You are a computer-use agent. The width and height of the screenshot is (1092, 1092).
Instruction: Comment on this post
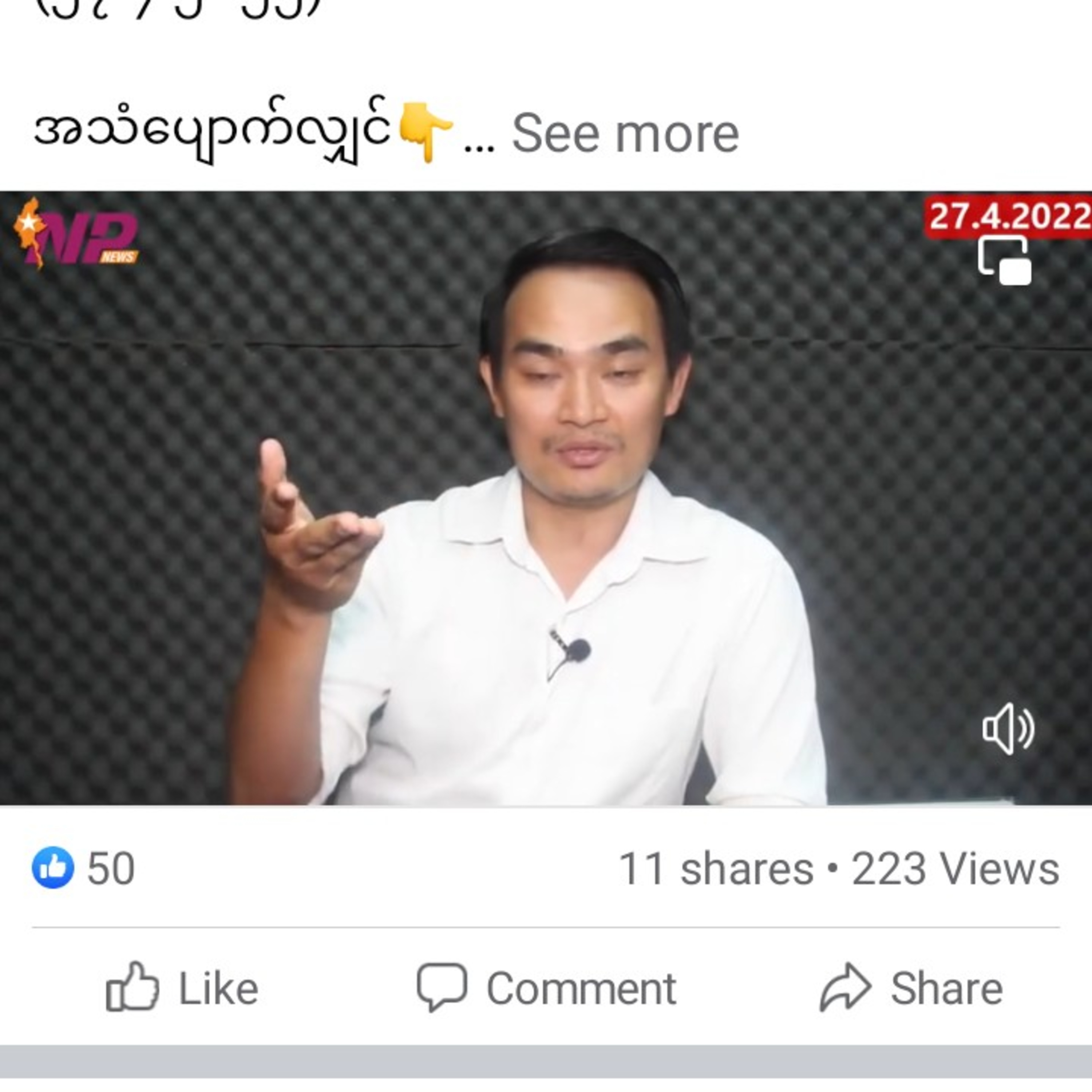click(x=546, y=988)
